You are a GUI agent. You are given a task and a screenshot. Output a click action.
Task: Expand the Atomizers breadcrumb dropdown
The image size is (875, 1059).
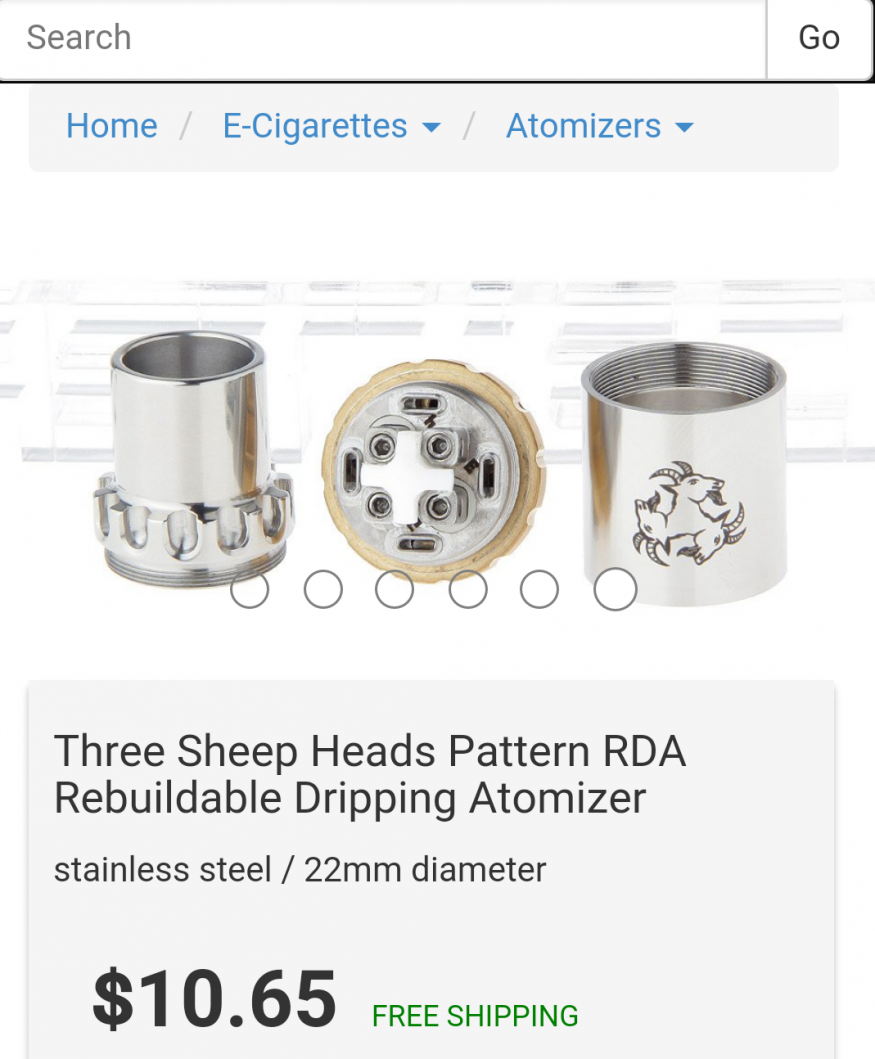(x=599, y=126)
